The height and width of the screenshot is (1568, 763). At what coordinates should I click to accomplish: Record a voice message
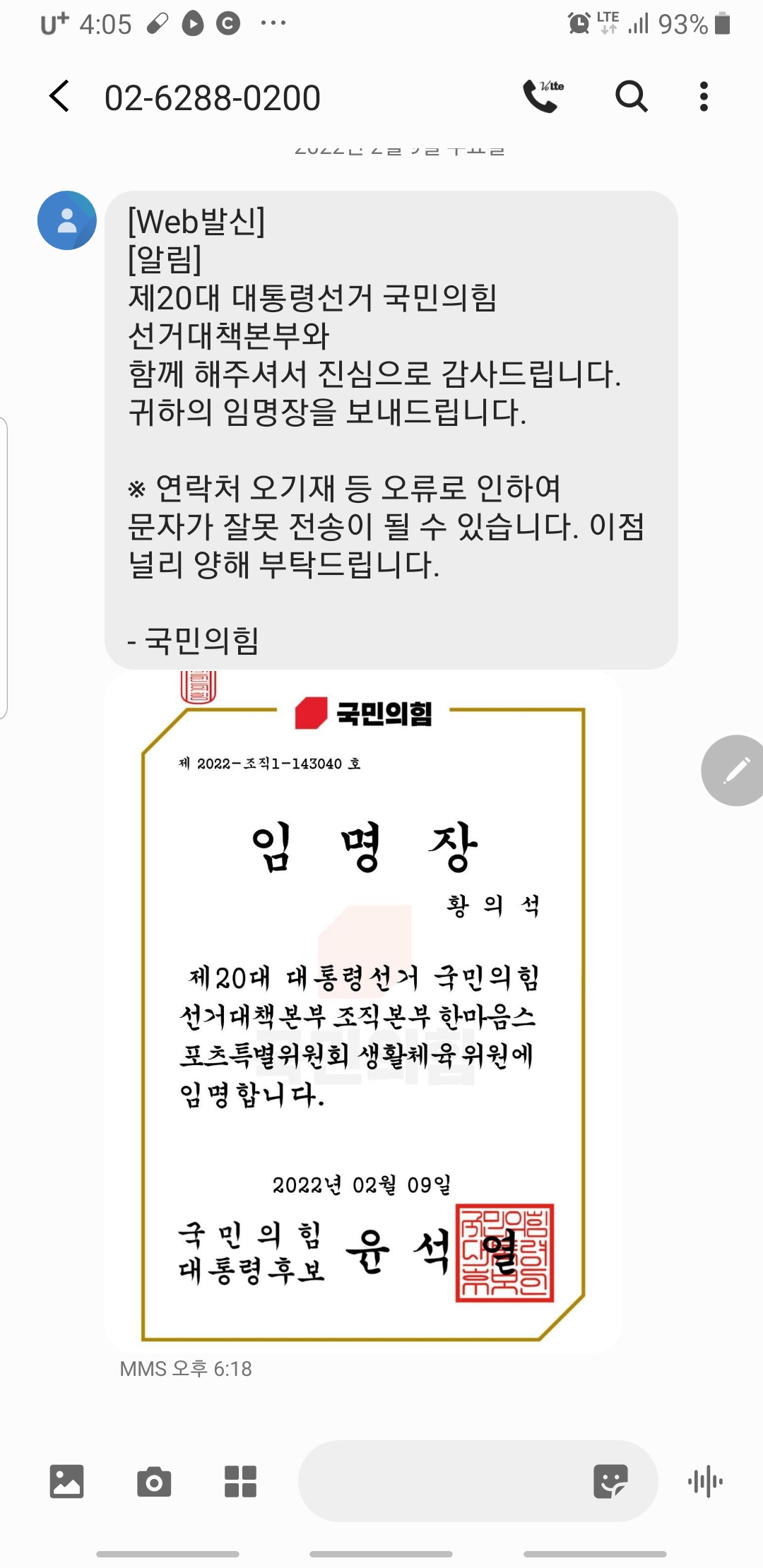[705, 1481]
